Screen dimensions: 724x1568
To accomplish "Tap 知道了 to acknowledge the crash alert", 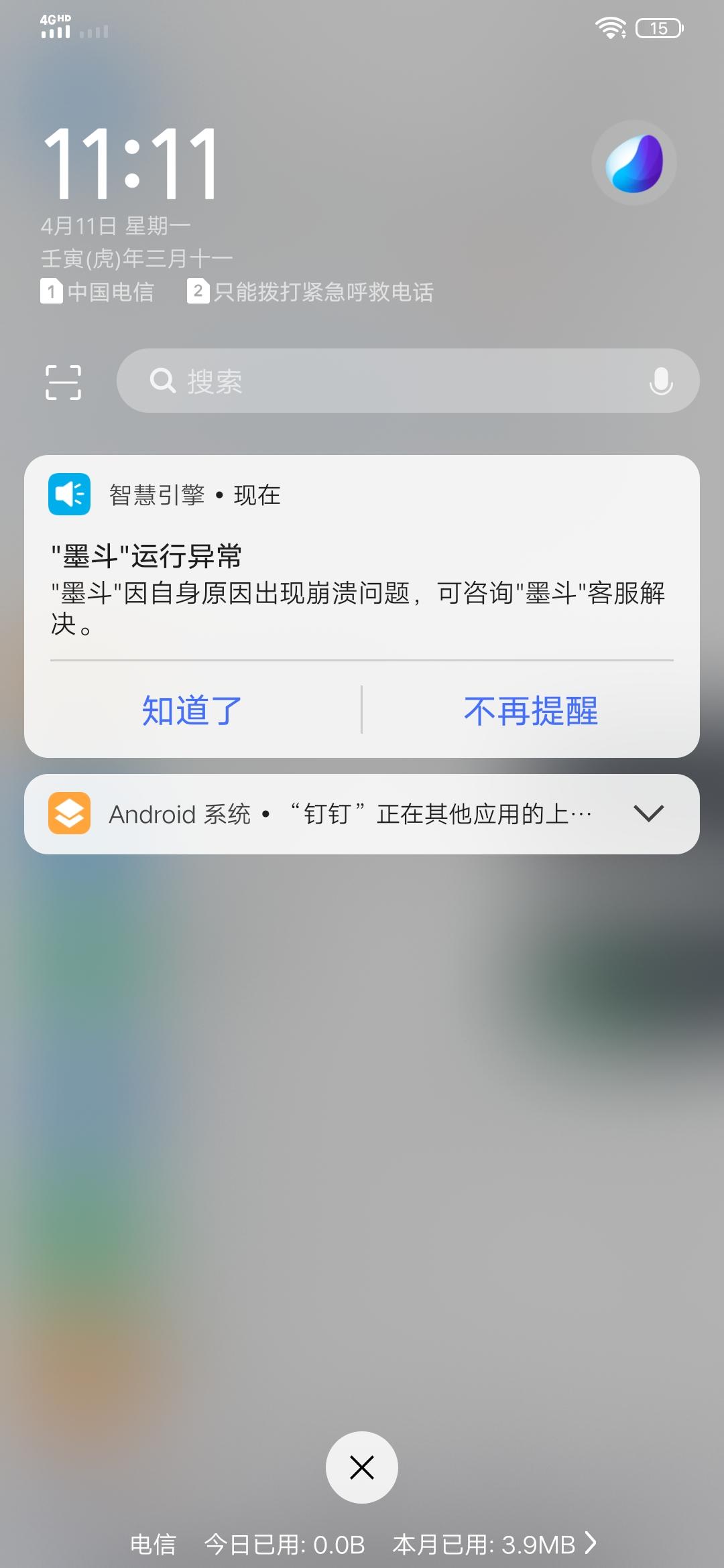I will [x=190, y=712].
